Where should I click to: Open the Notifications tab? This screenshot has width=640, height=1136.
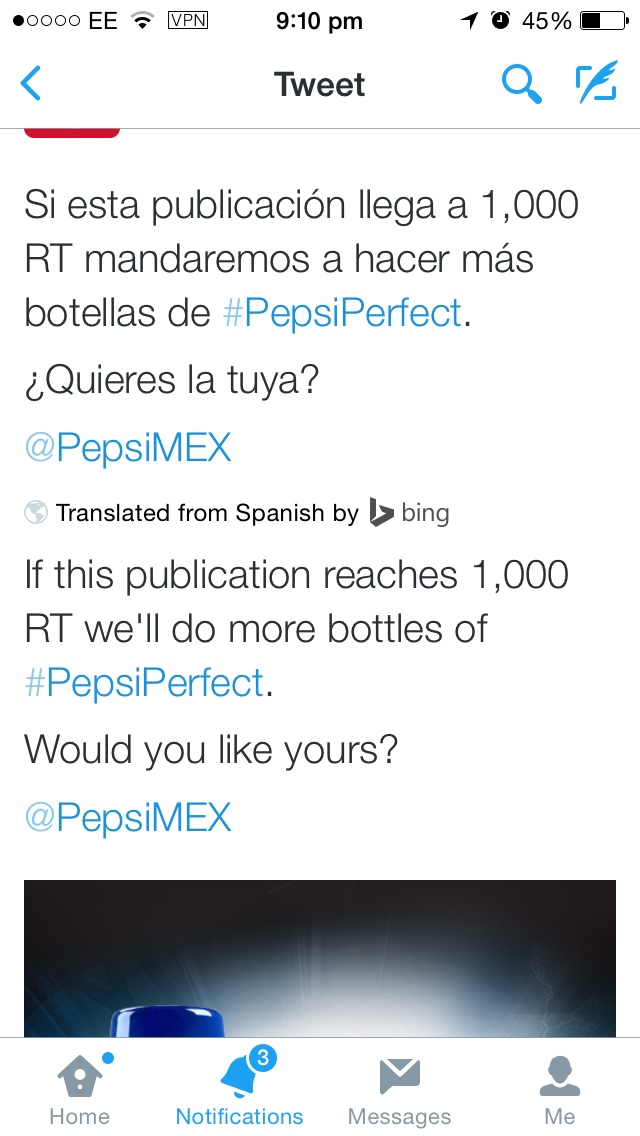pyautogui.click(x=240, y=1088)
